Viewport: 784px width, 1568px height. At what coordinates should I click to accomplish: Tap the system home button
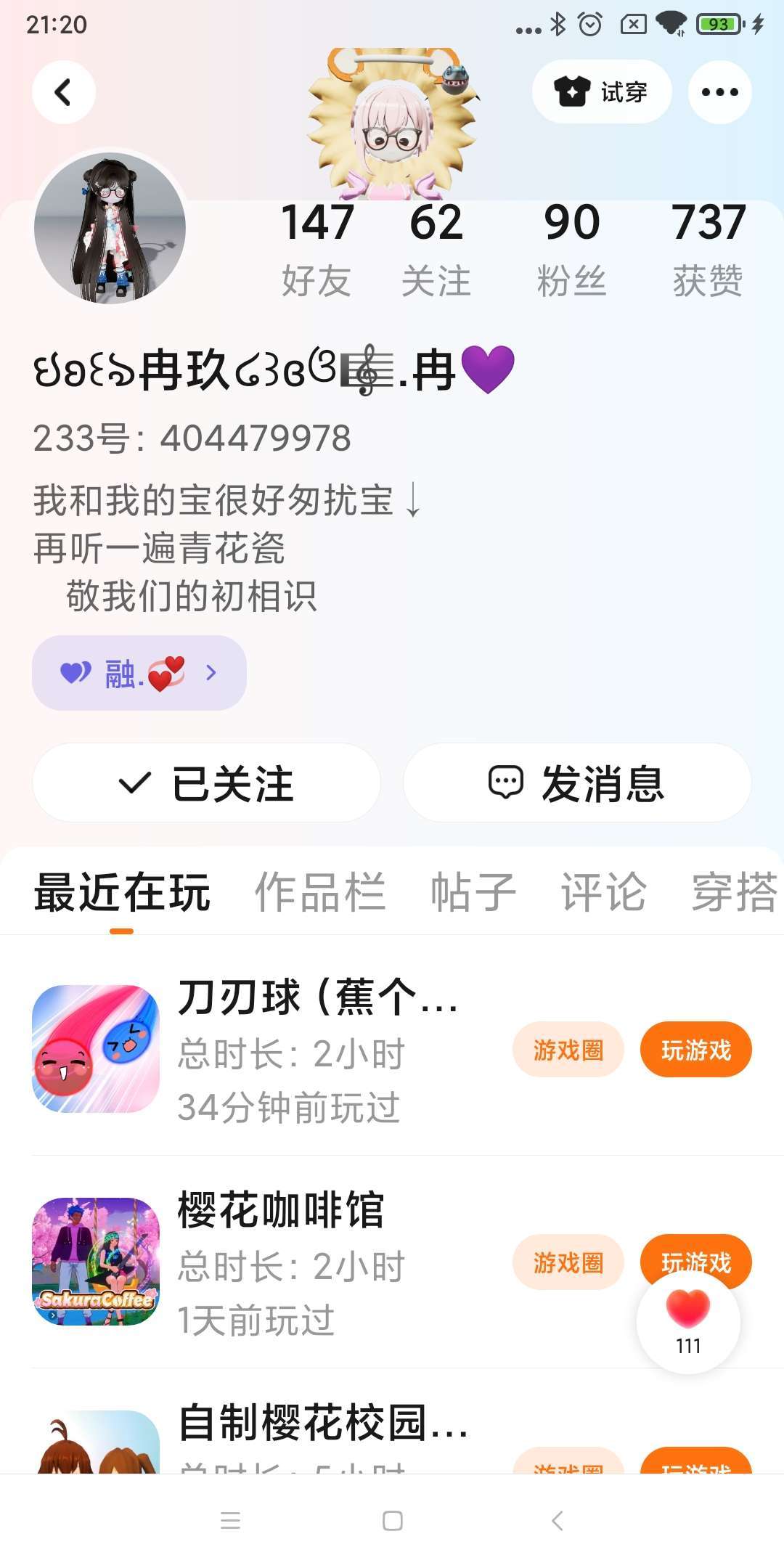393,1521
